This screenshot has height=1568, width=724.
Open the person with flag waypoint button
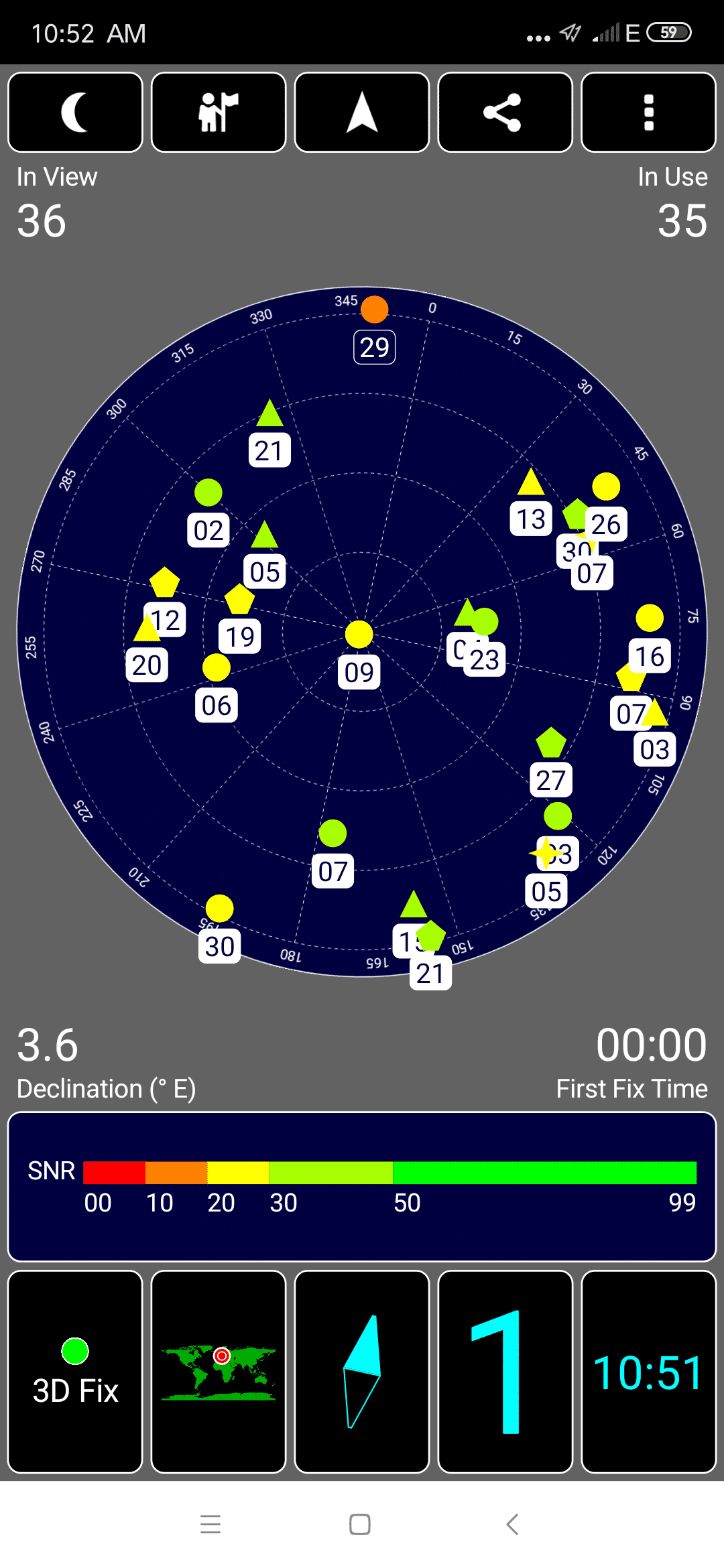click(x=219, y=112)
